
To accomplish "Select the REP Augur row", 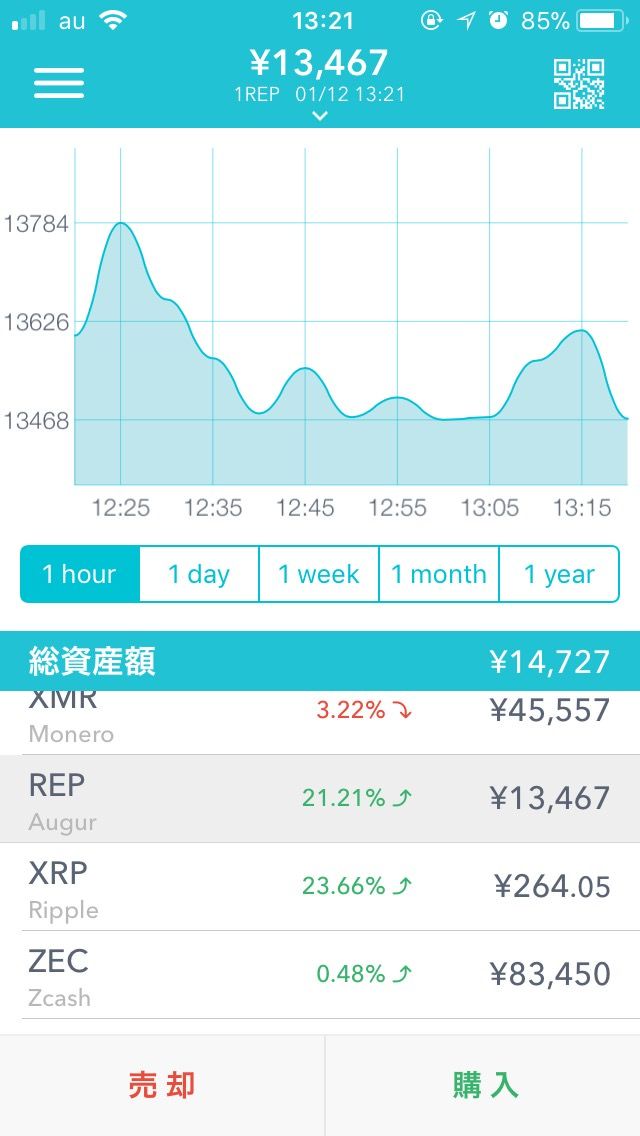I will click(x=320, y=798).
